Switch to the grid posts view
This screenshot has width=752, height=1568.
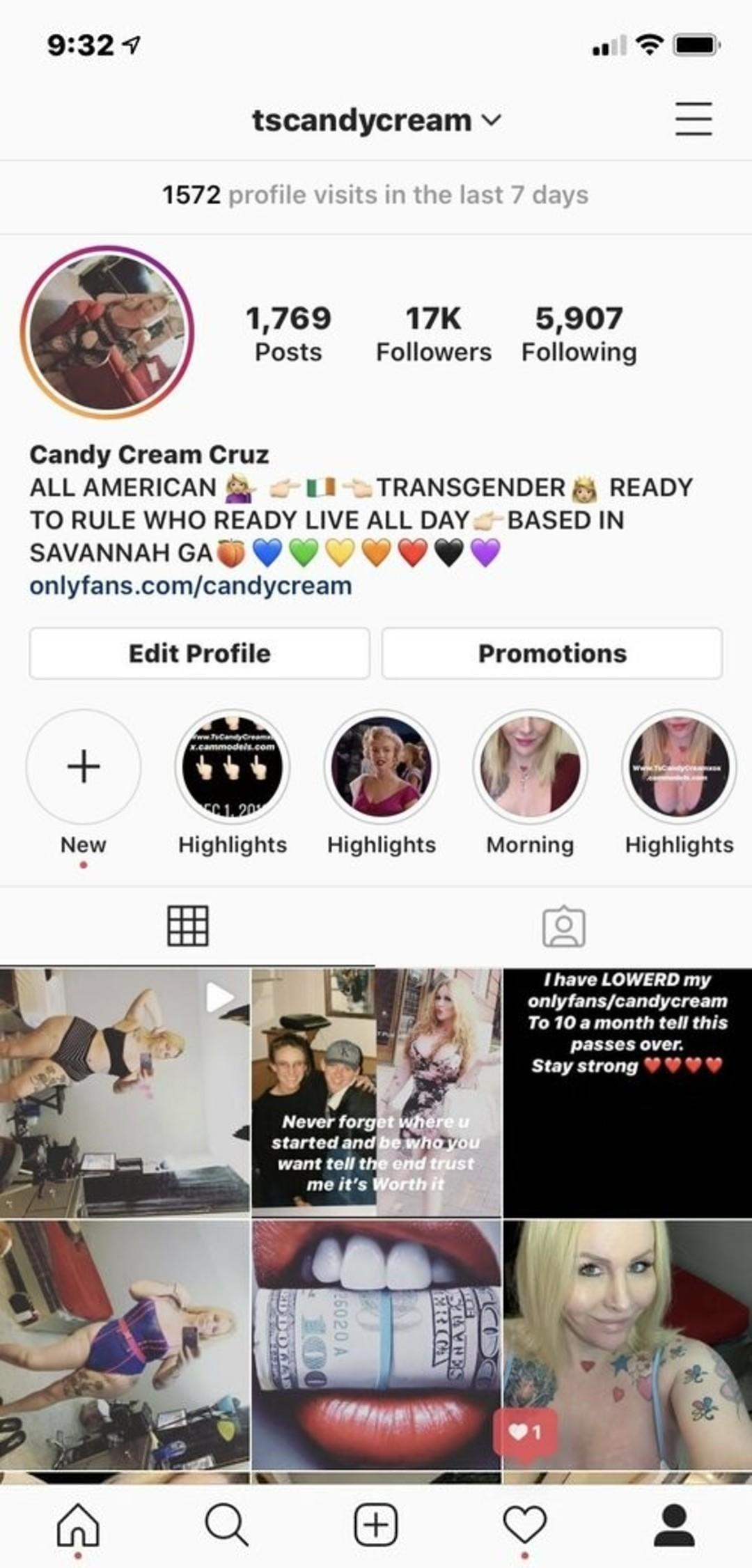[188, 926]
